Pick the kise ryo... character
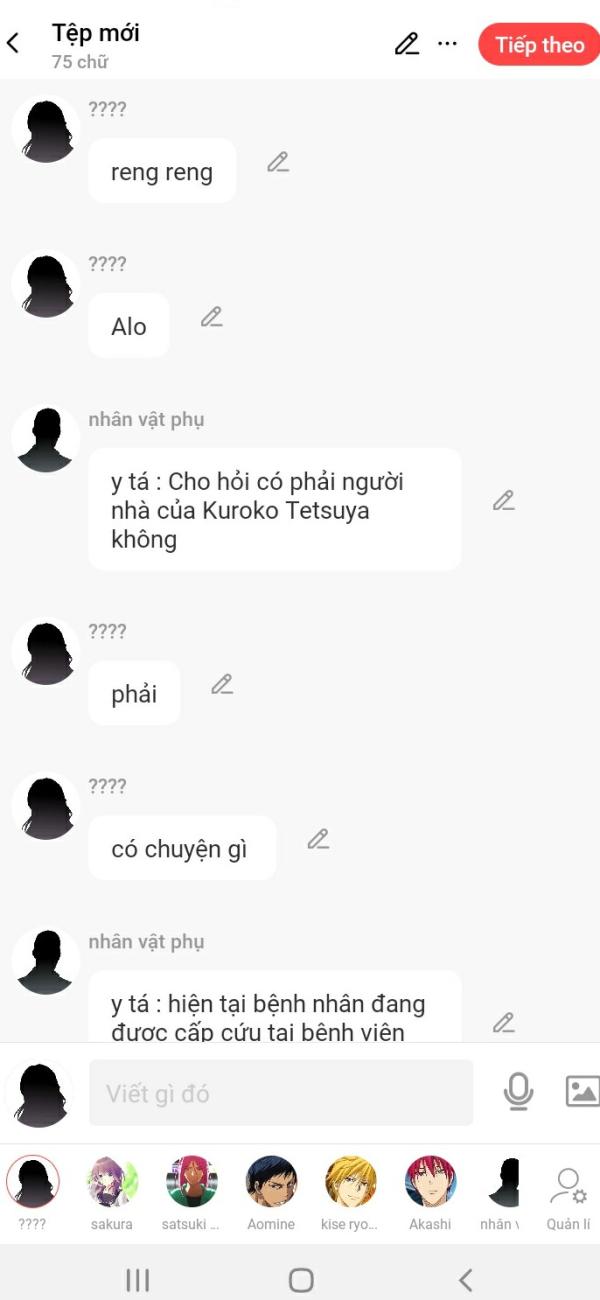The height and width of the screenshot is (1300, 600). (350, 1182)
